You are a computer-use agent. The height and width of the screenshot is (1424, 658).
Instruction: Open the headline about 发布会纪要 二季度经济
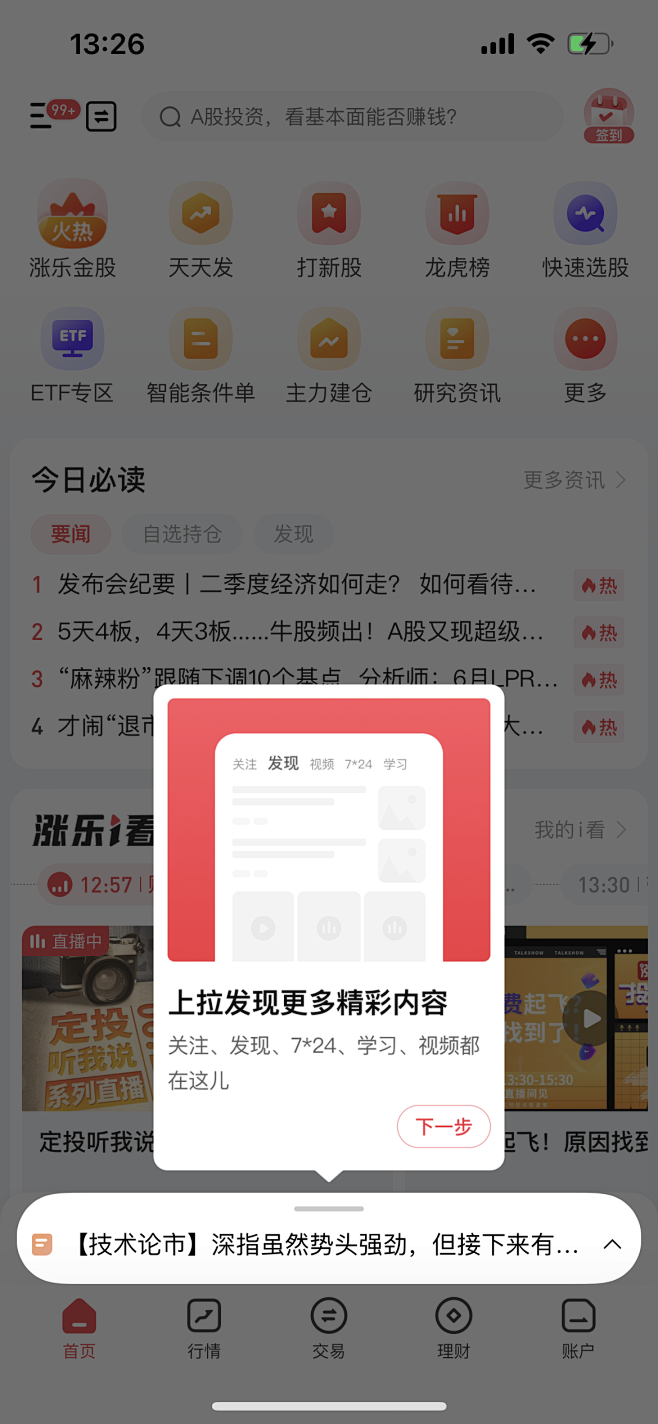pos(296,584)
